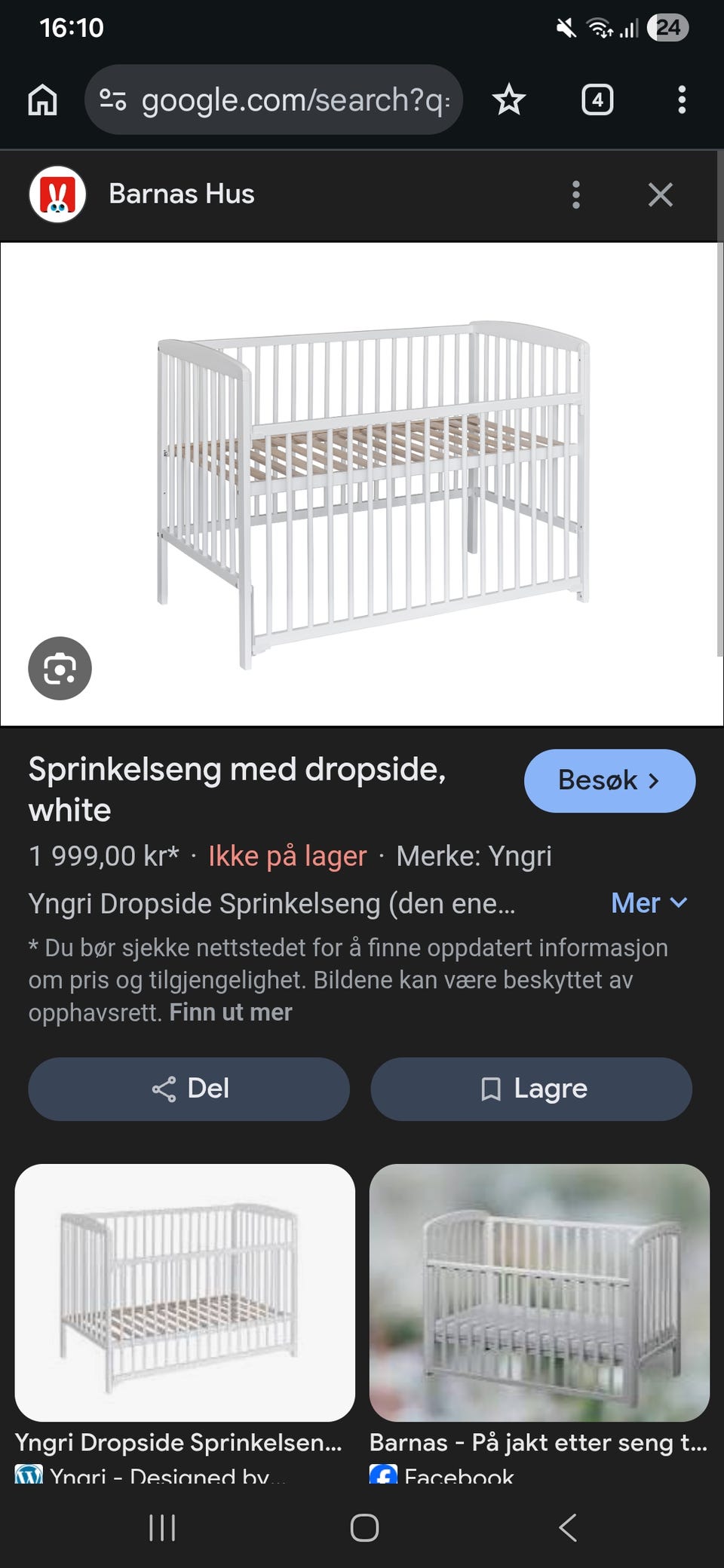Image resolution: width=724 pixels, height=1568 pixels.
Task: Show recent apps from navigation bar
Action: [162, 1528]
